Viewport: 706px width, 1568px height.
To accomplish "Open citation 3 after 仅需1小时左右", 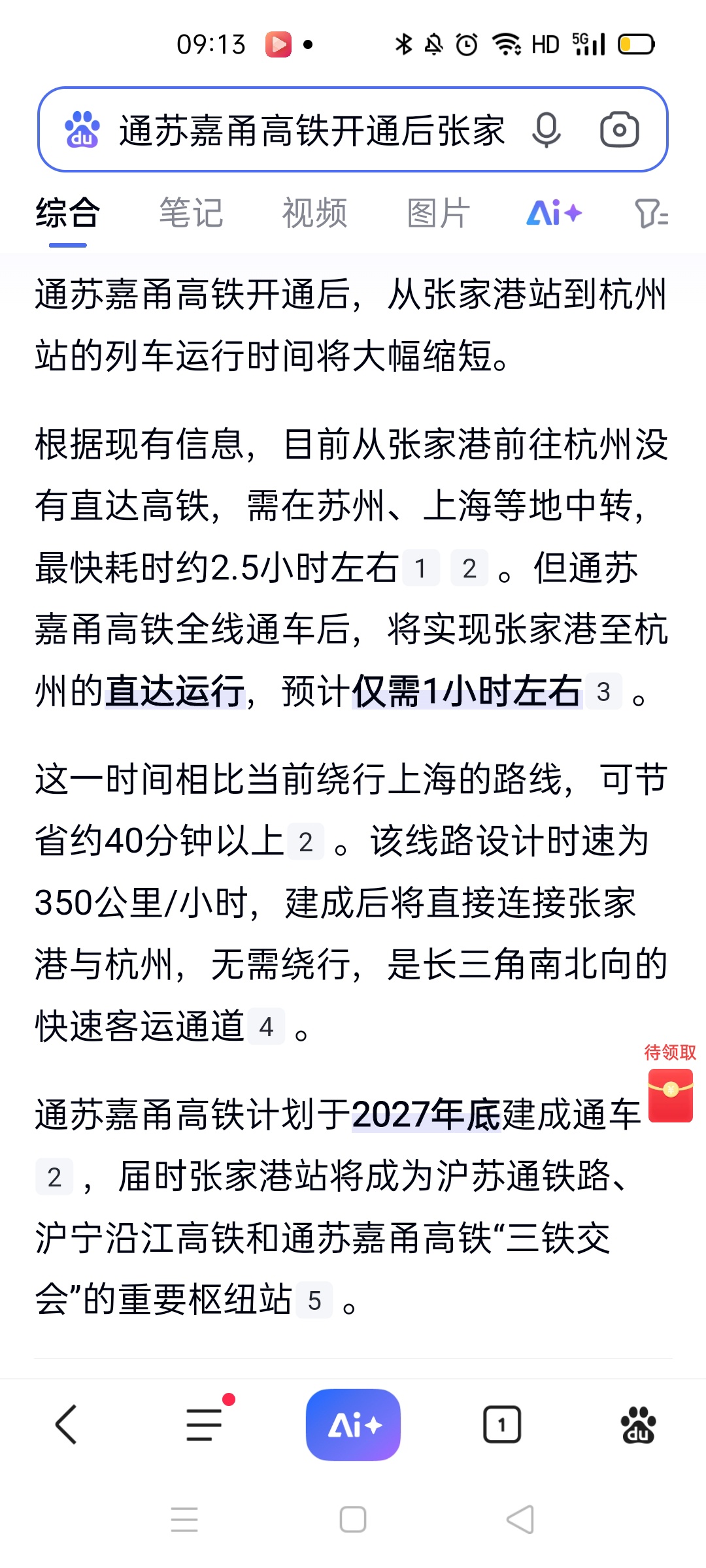I will coord(603,692).
